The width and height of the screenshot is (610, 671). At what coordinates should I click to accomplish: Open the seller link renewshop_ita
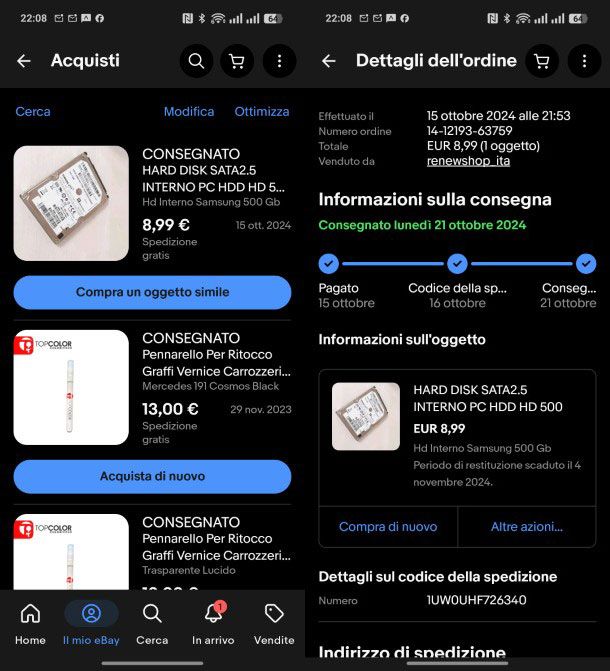click(468, 161)
